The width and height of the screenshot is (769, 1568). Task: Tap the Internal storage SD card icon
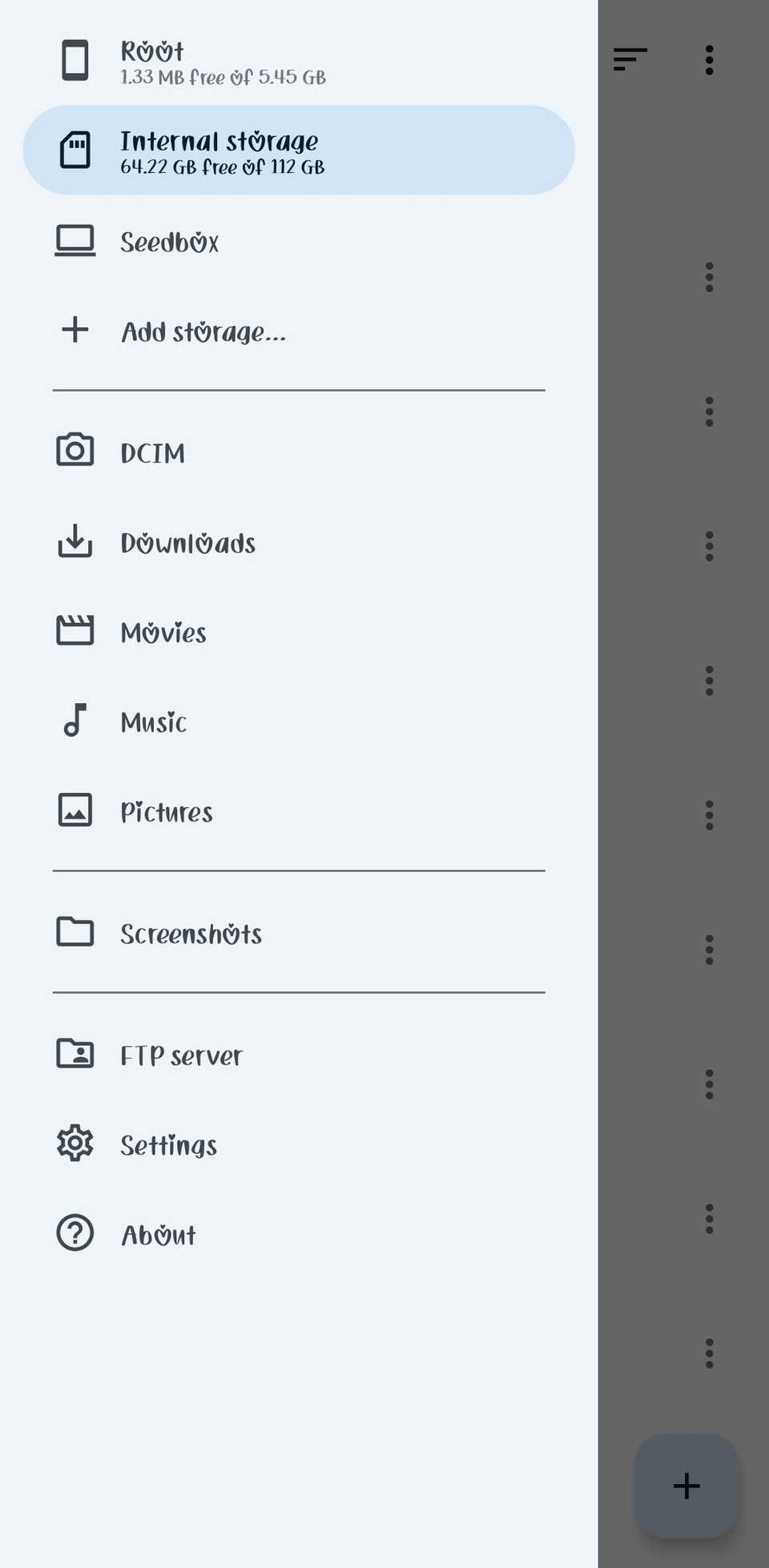pos(74,150)
